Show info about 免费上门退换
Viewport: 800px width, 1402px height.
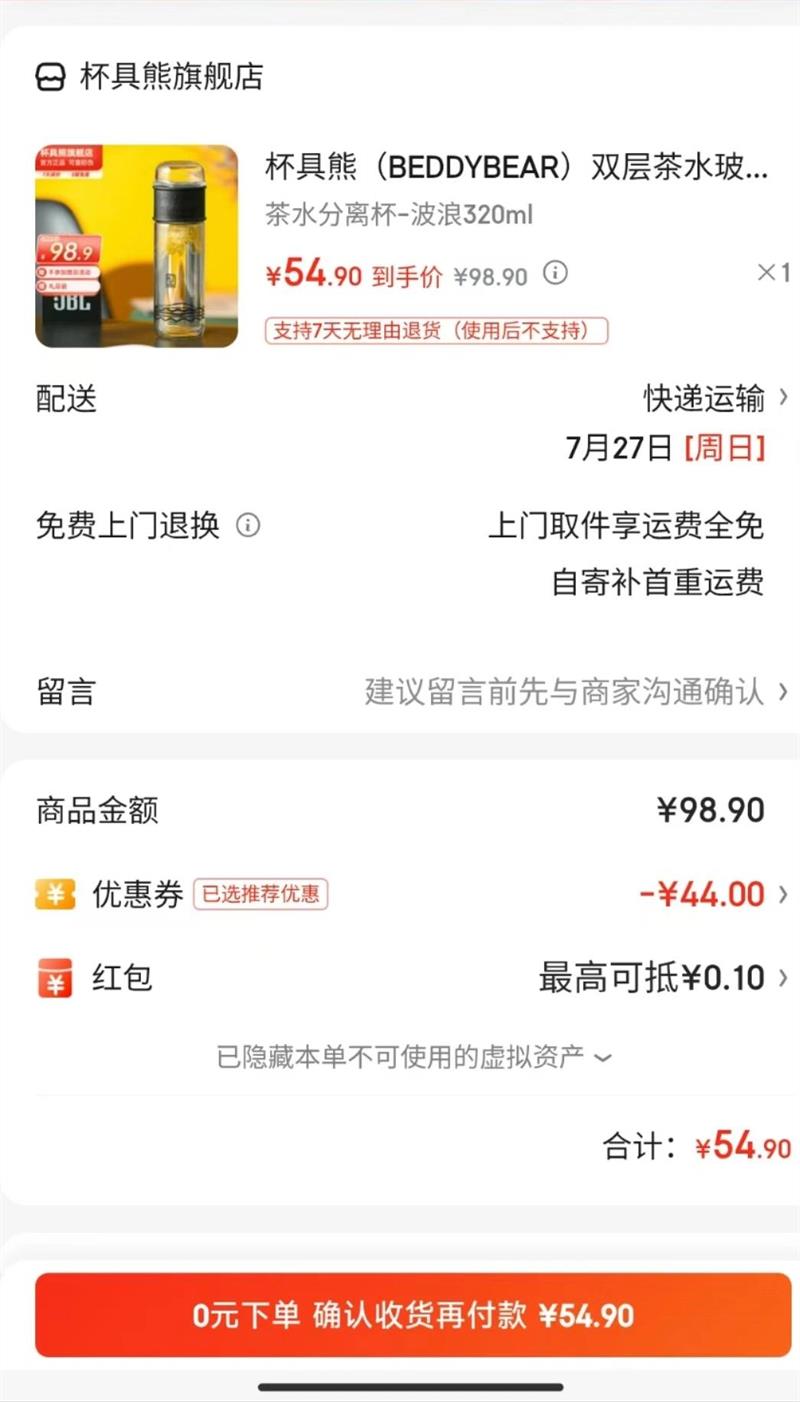coord(248,525)
